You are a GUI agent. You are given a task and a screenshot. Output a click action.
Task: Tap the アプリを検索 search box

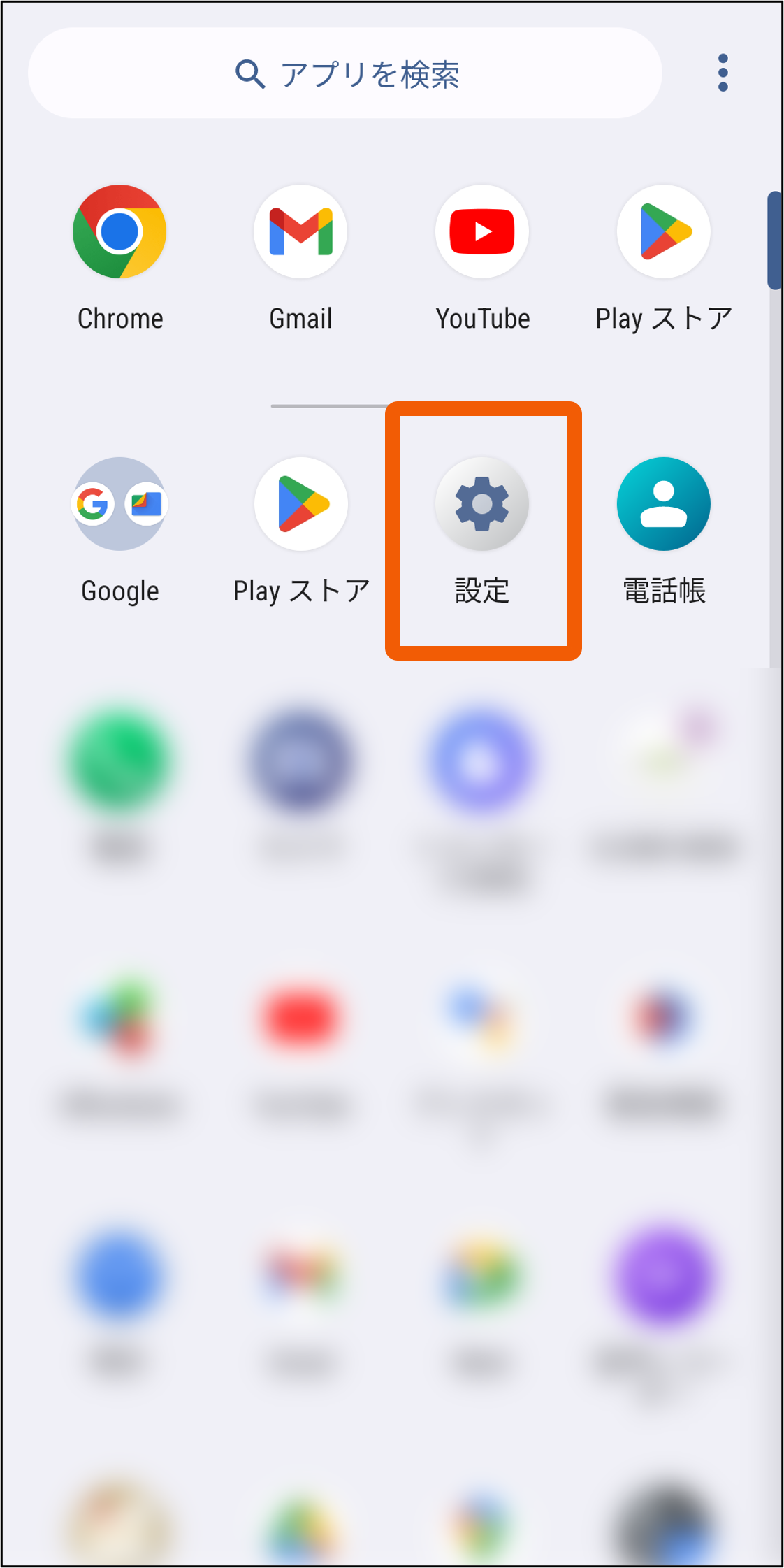pos(345,73)
